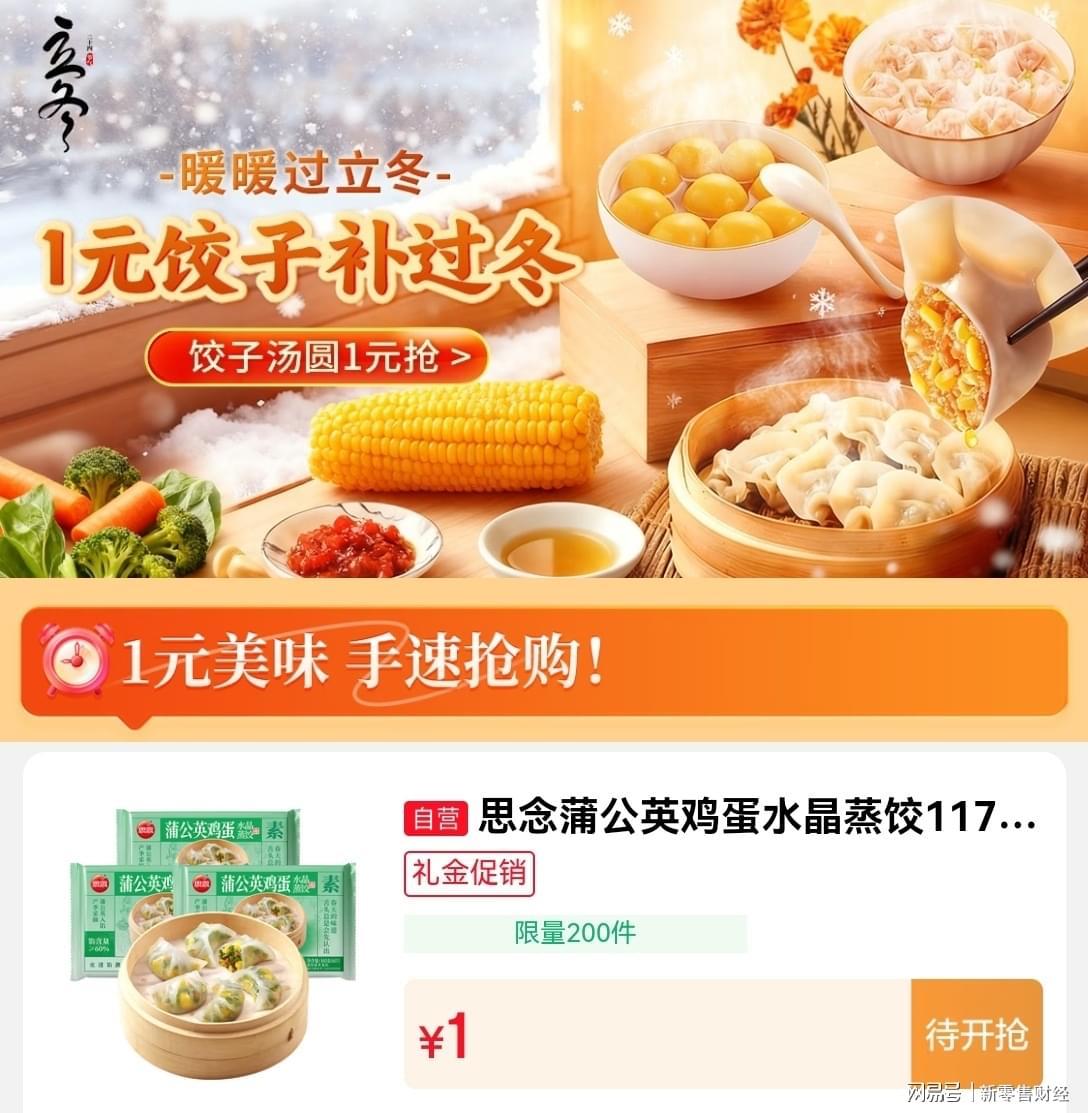Click the 限量200件 stock banner
Viewport: 1088px width, 1113px height.
click(x=573, y=930)
